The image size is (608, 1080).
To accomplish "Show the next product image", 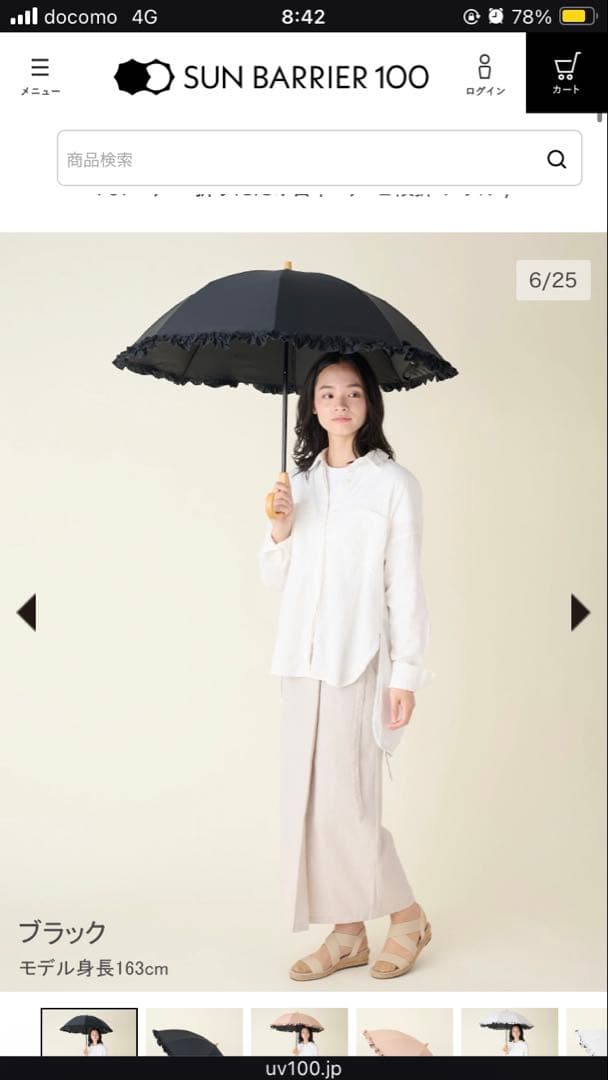I will click(580, 612).
